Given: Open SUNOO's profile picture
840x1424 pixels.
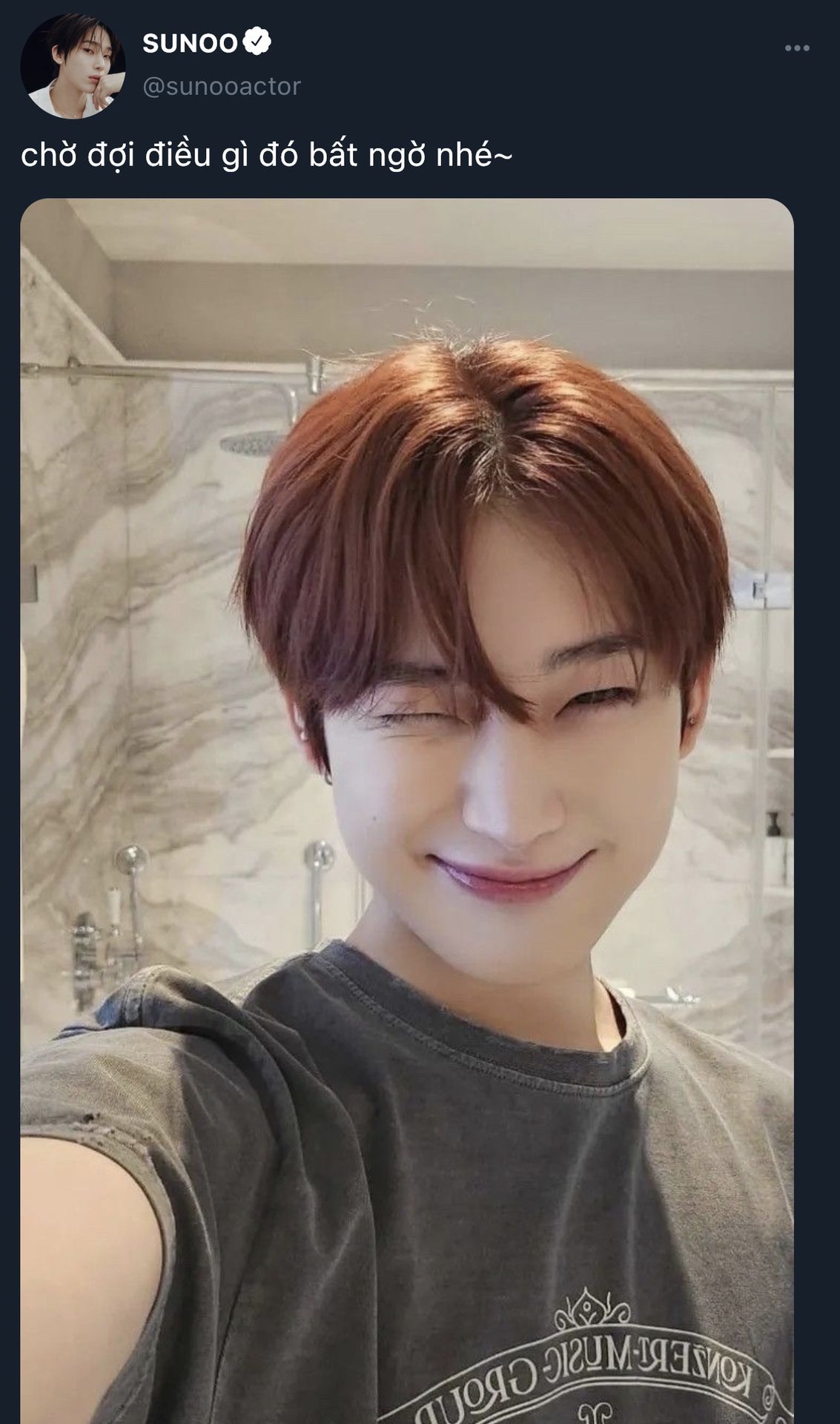Looking at the screenshot, I should [72, 65].
